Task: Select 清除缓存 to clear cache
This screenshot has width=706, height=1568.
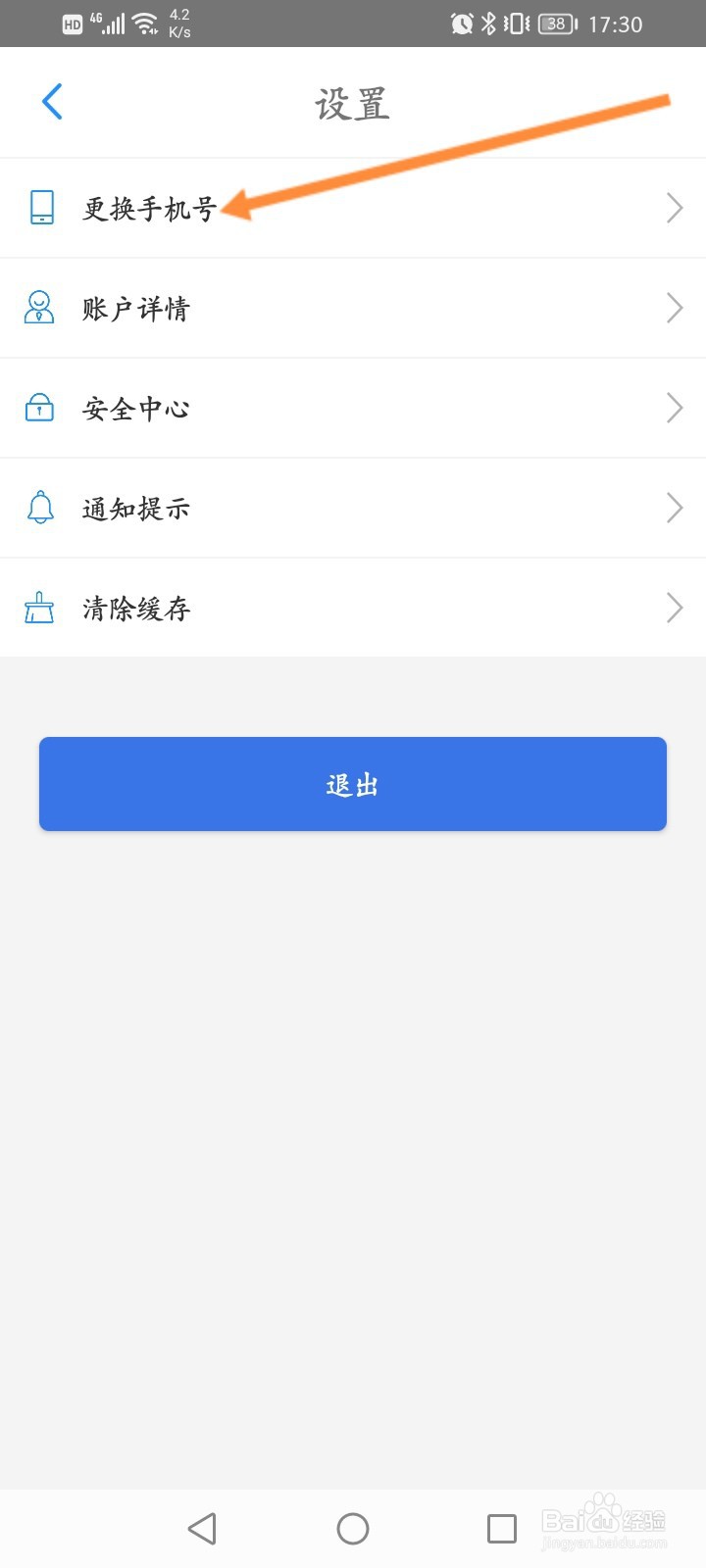Action: pyautogui.click(x=353, y=609)
